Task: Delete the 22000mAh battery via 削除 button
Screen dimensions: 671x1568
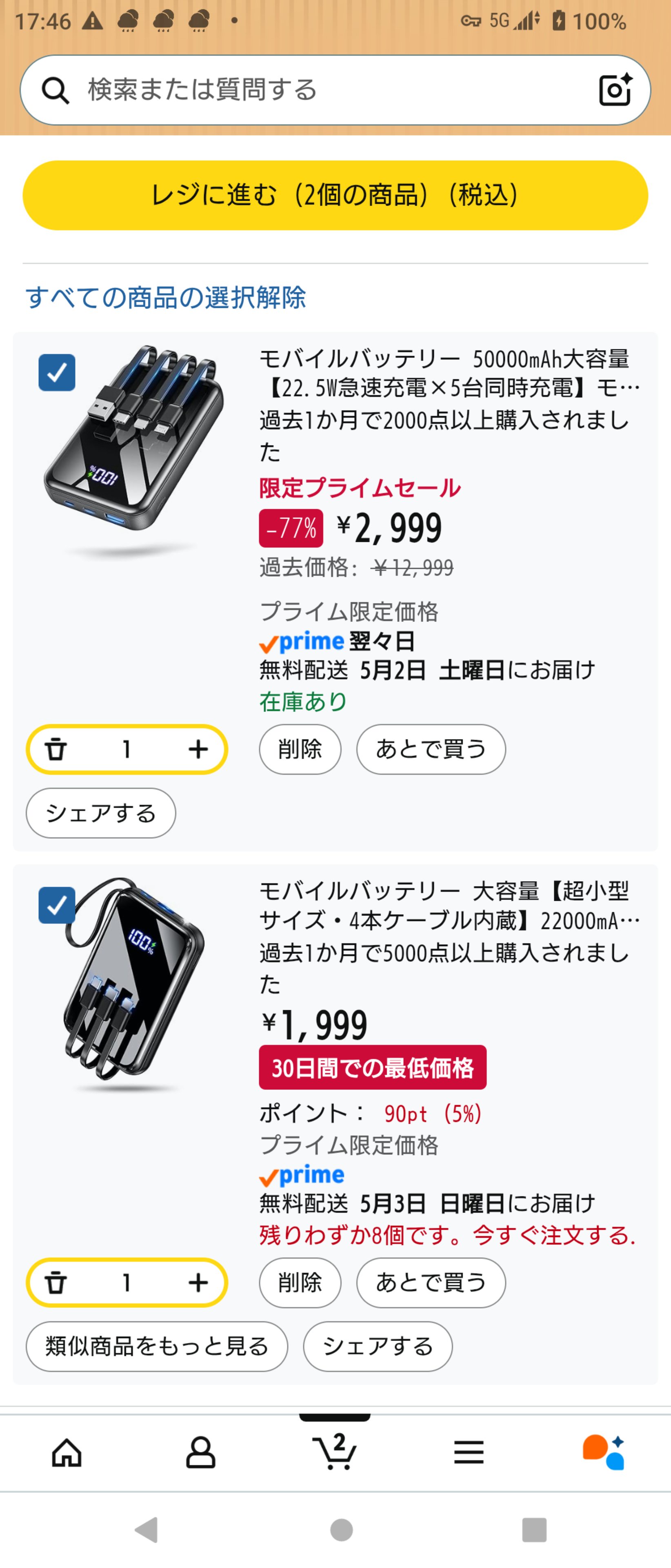Action: coord(300,1283)
